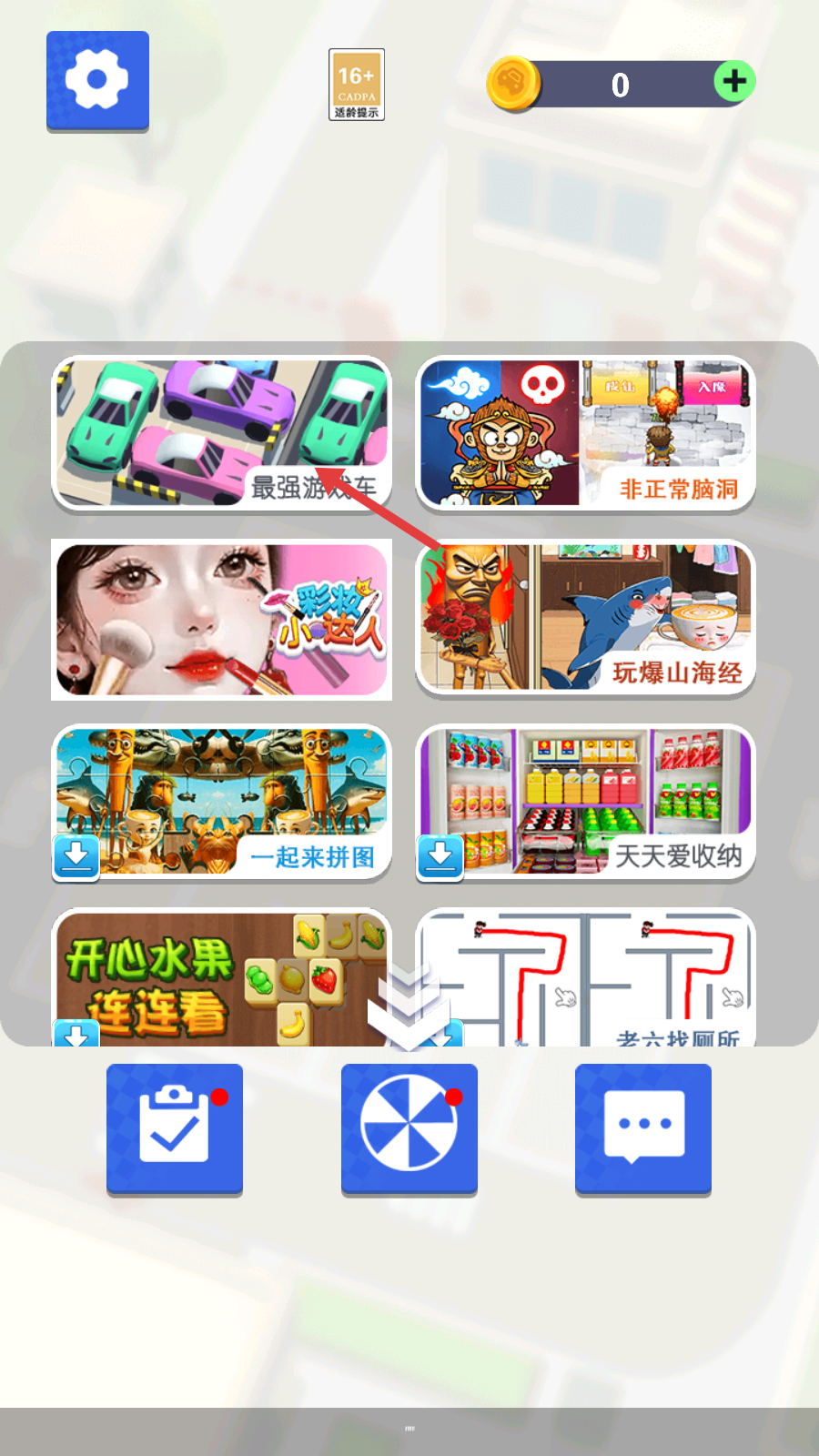Open the task checklist button

(175, 1128)
